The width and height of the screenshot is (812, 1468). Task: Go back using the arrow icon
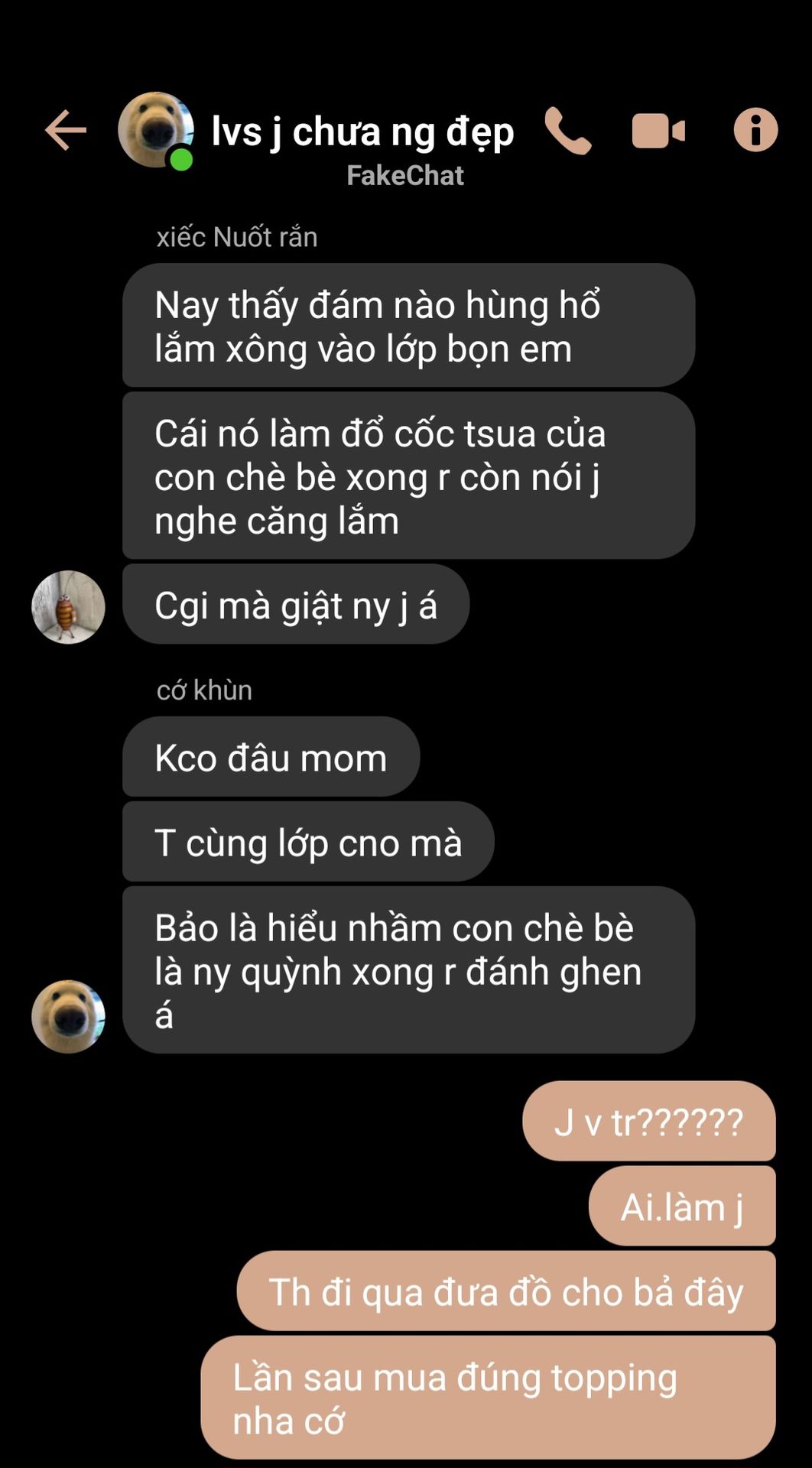66,131
